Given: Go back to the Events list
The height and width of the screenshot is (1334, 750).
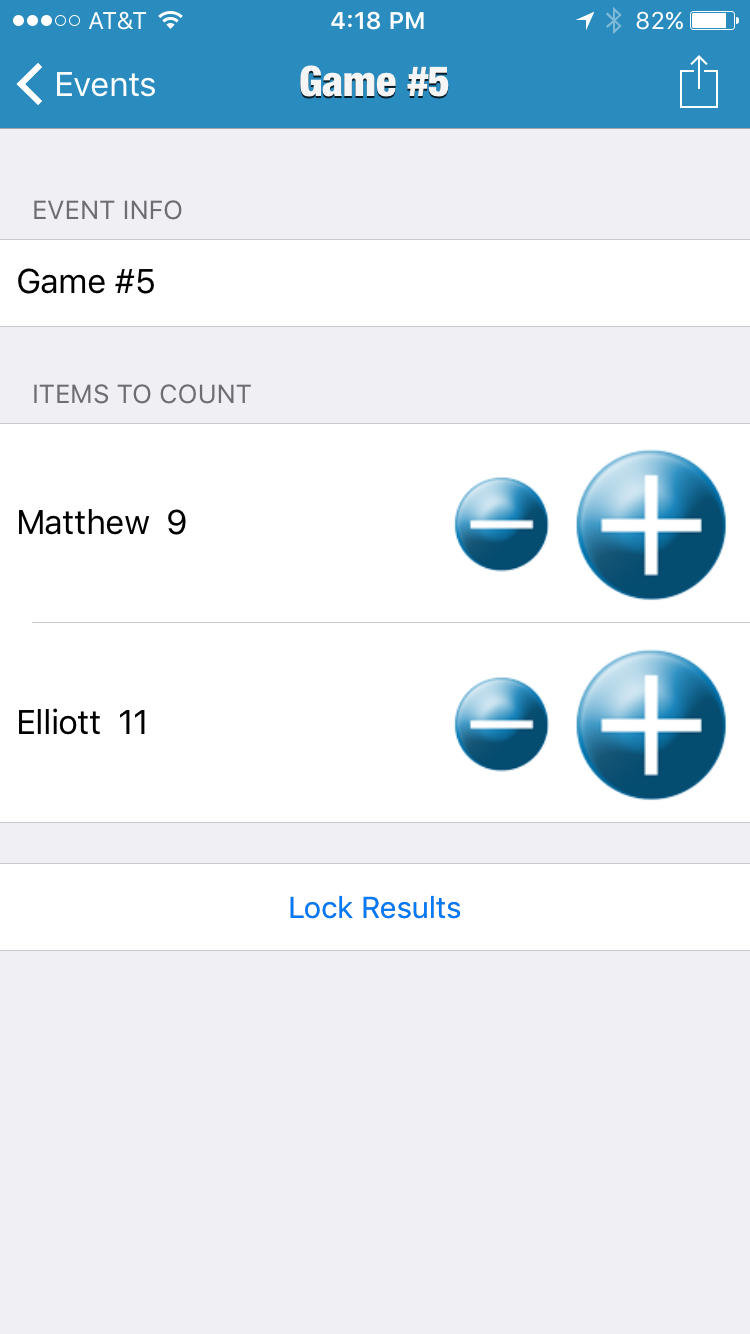Looking at the screenshot, I should (86, 85).
